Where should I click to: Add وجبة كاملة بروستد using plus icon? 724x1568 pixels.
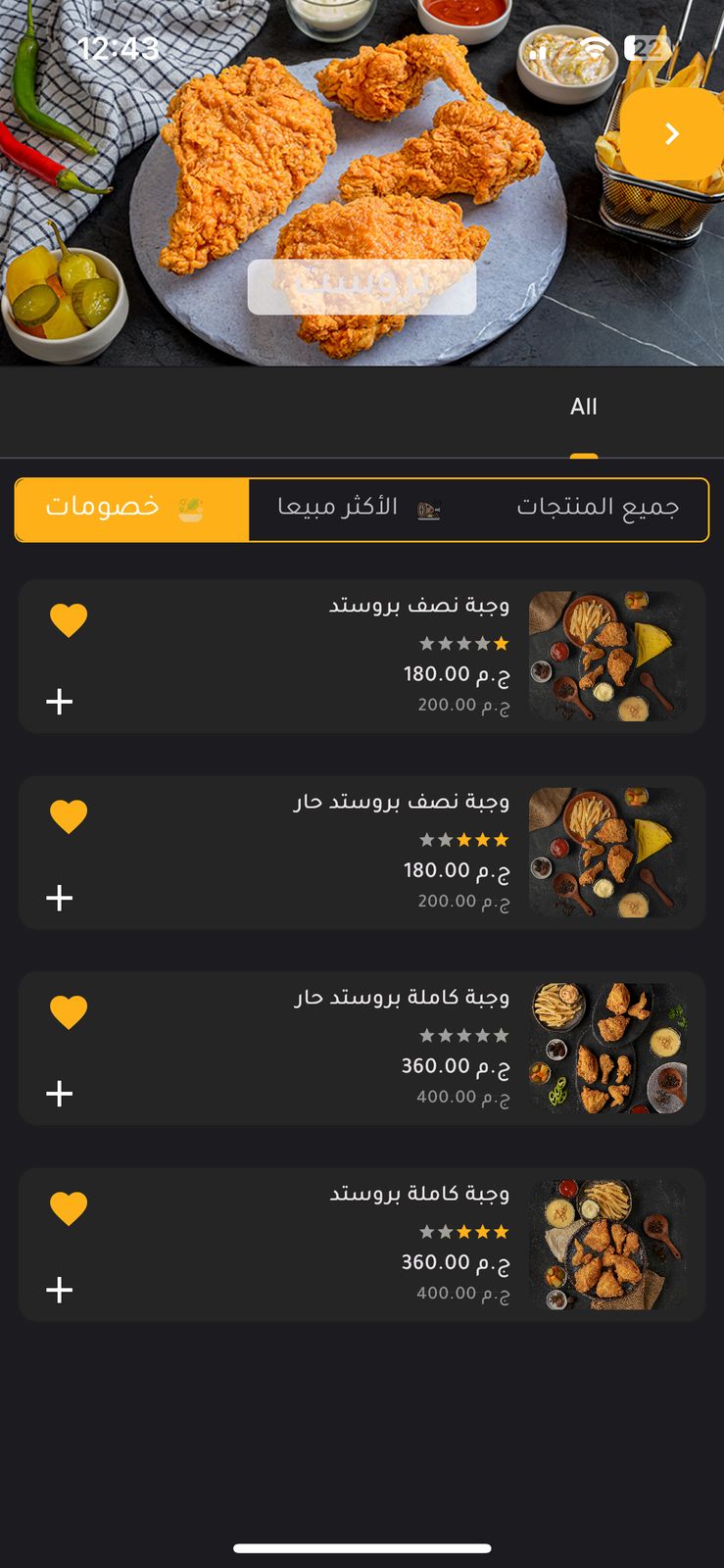(x=60, y=1290)
